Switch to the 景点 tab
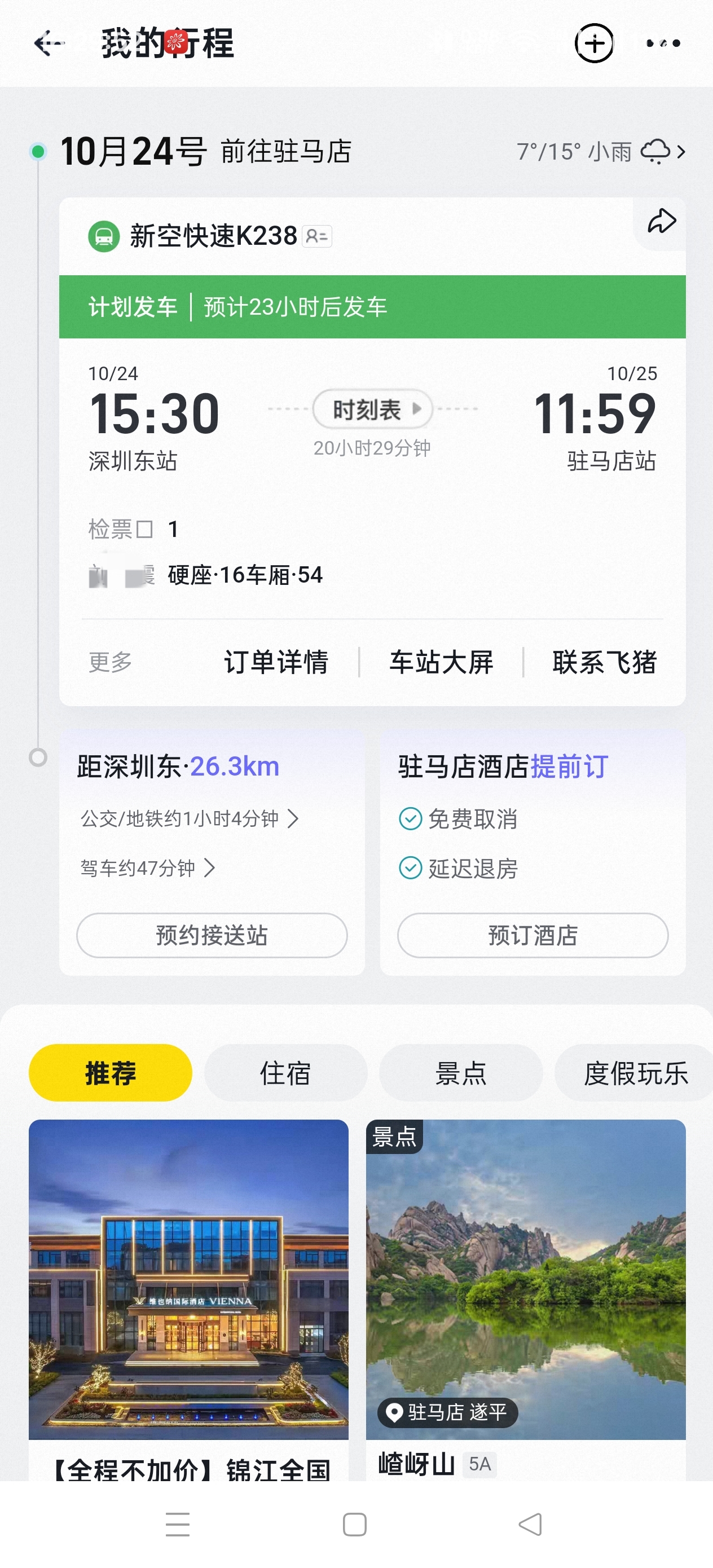This screenshot has width=713, height=1568. click(x=460, y=1073)
